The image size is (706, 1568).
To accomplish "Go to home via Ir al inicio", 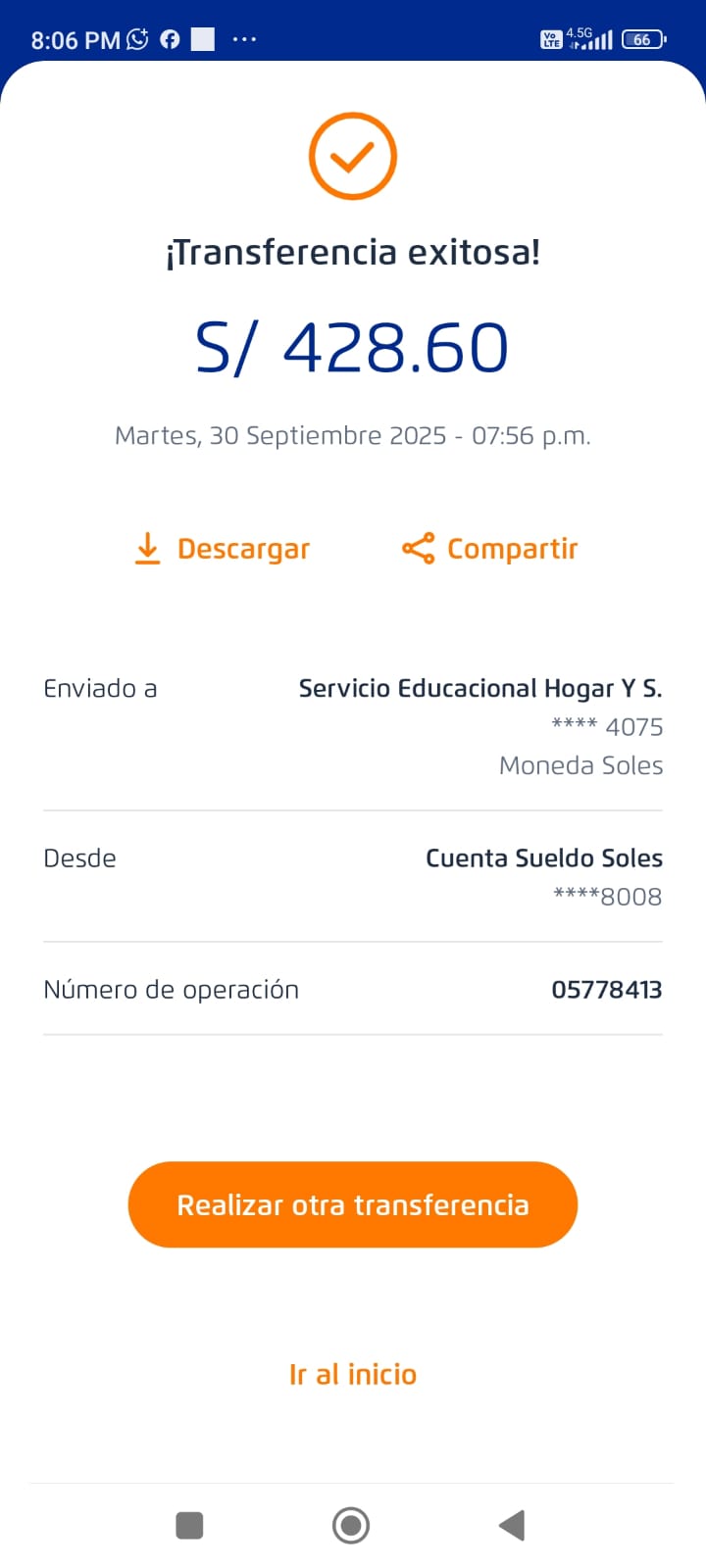I will 353,1374.
